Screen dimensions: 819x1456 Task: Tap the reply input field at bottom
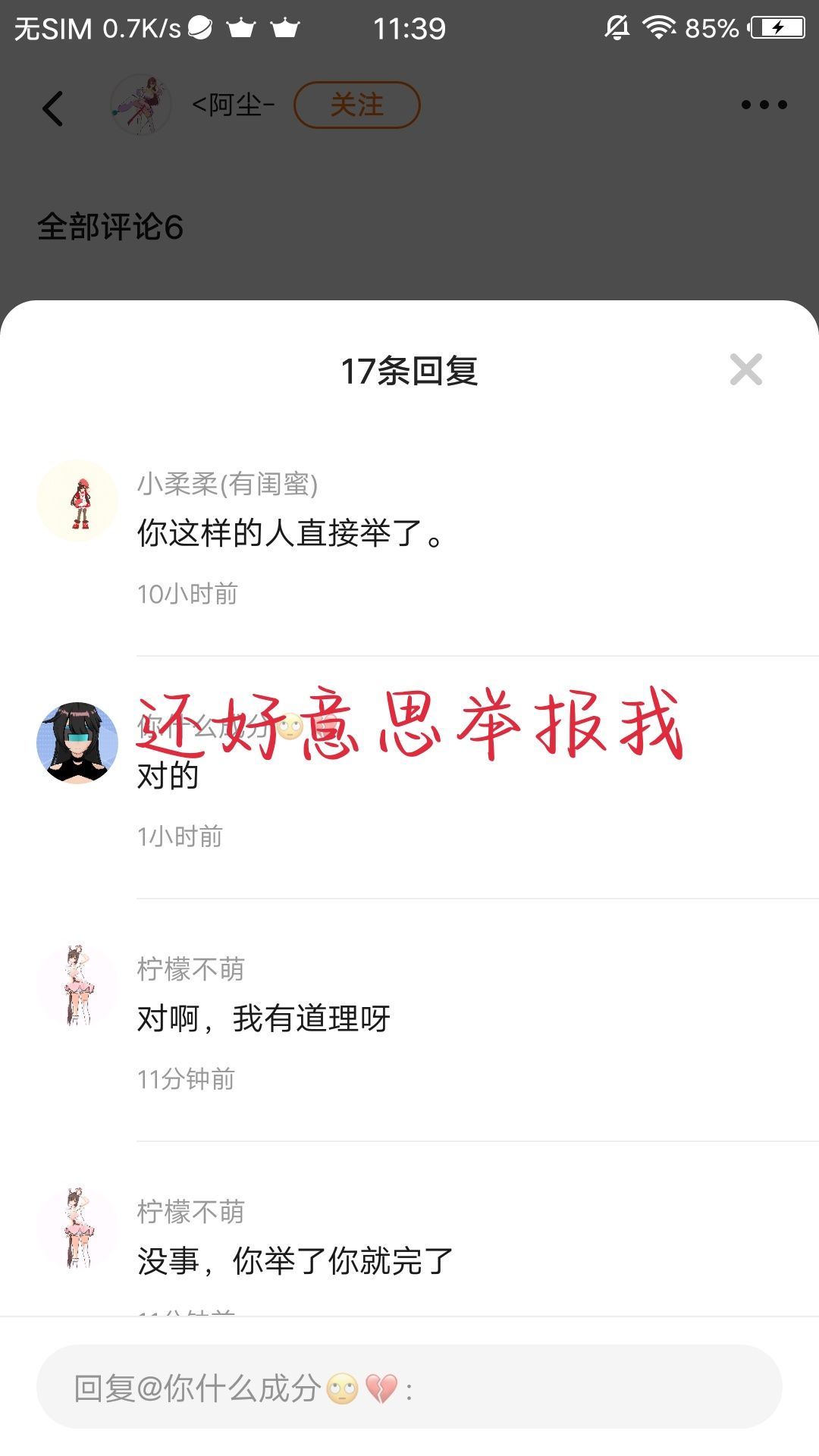point(409,1388)
